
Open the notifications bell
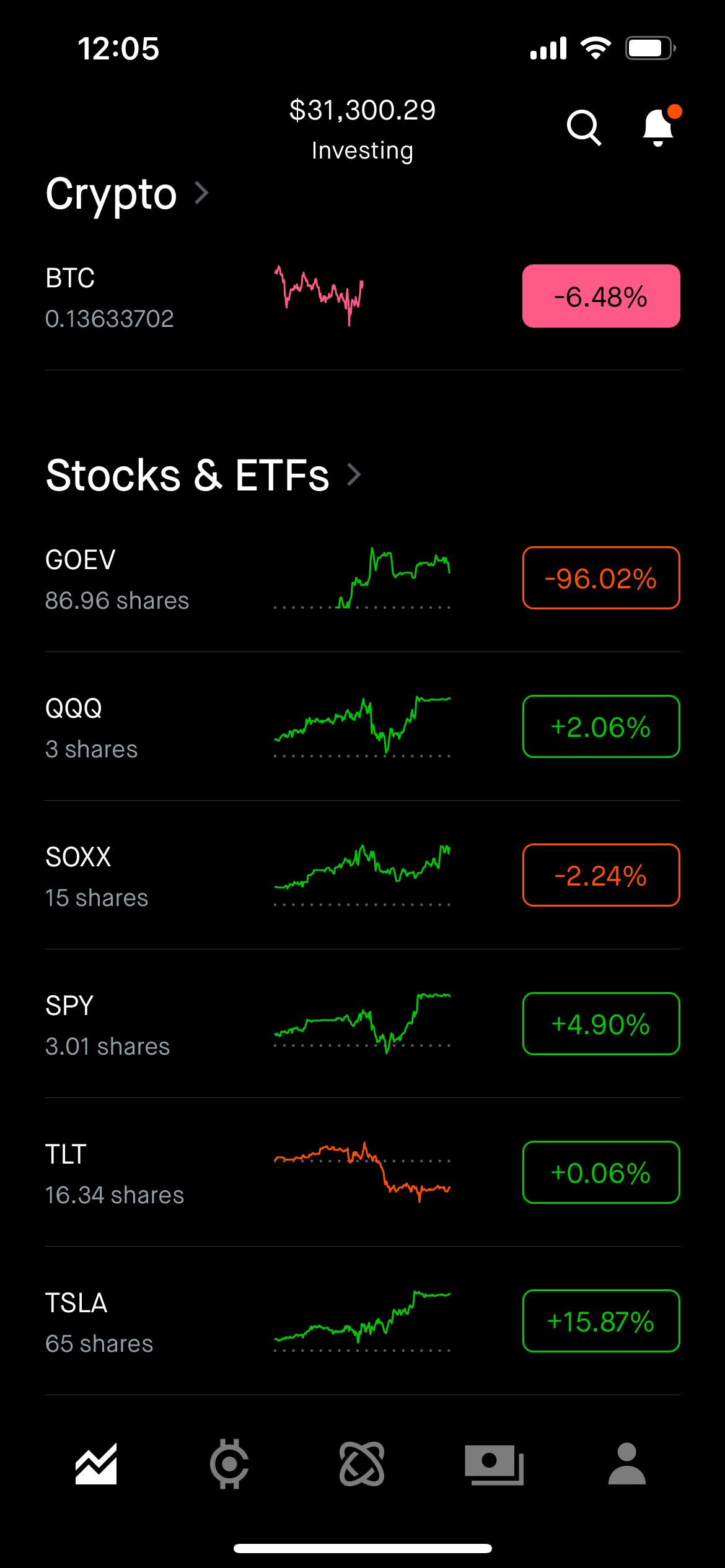[x=658, y=128]
